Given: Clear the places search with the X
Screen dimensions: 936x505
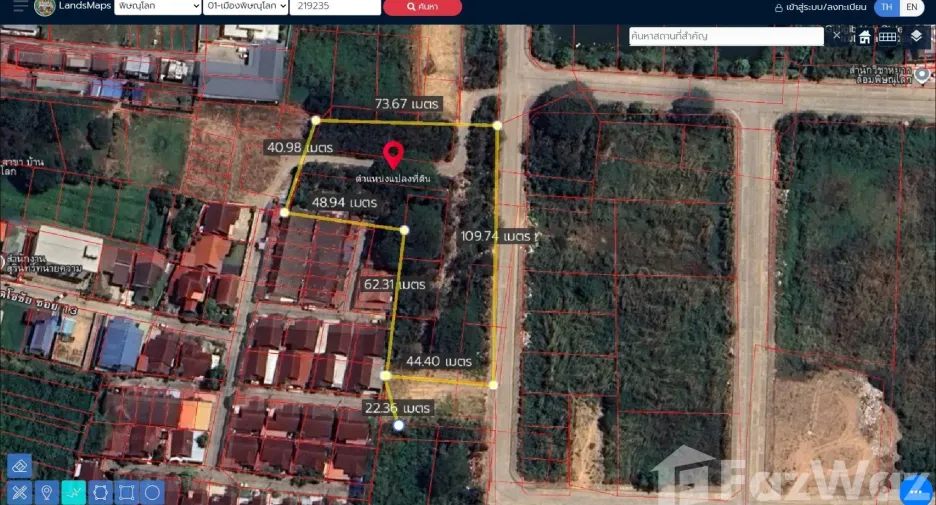Looking at the screenshot, I should [836, 36].
